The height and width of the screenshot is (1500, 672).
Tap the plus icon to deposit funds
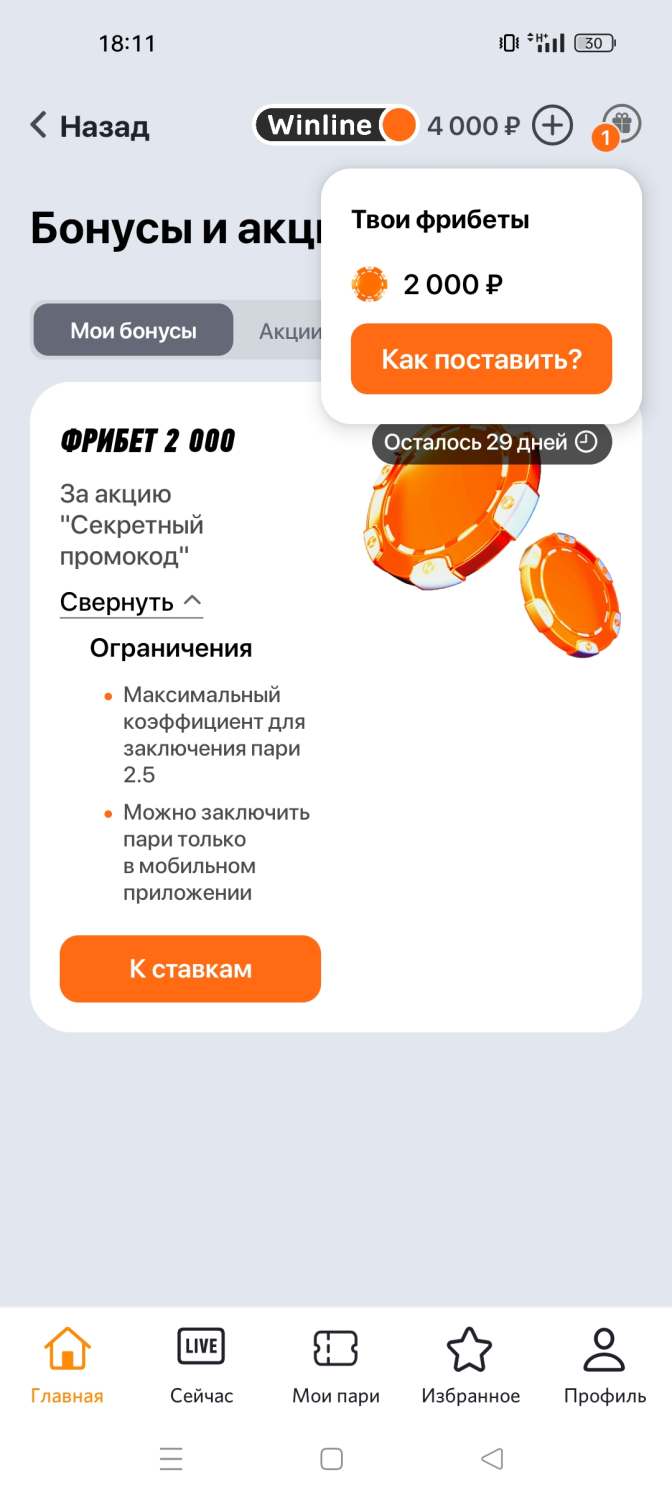point(552,125)
